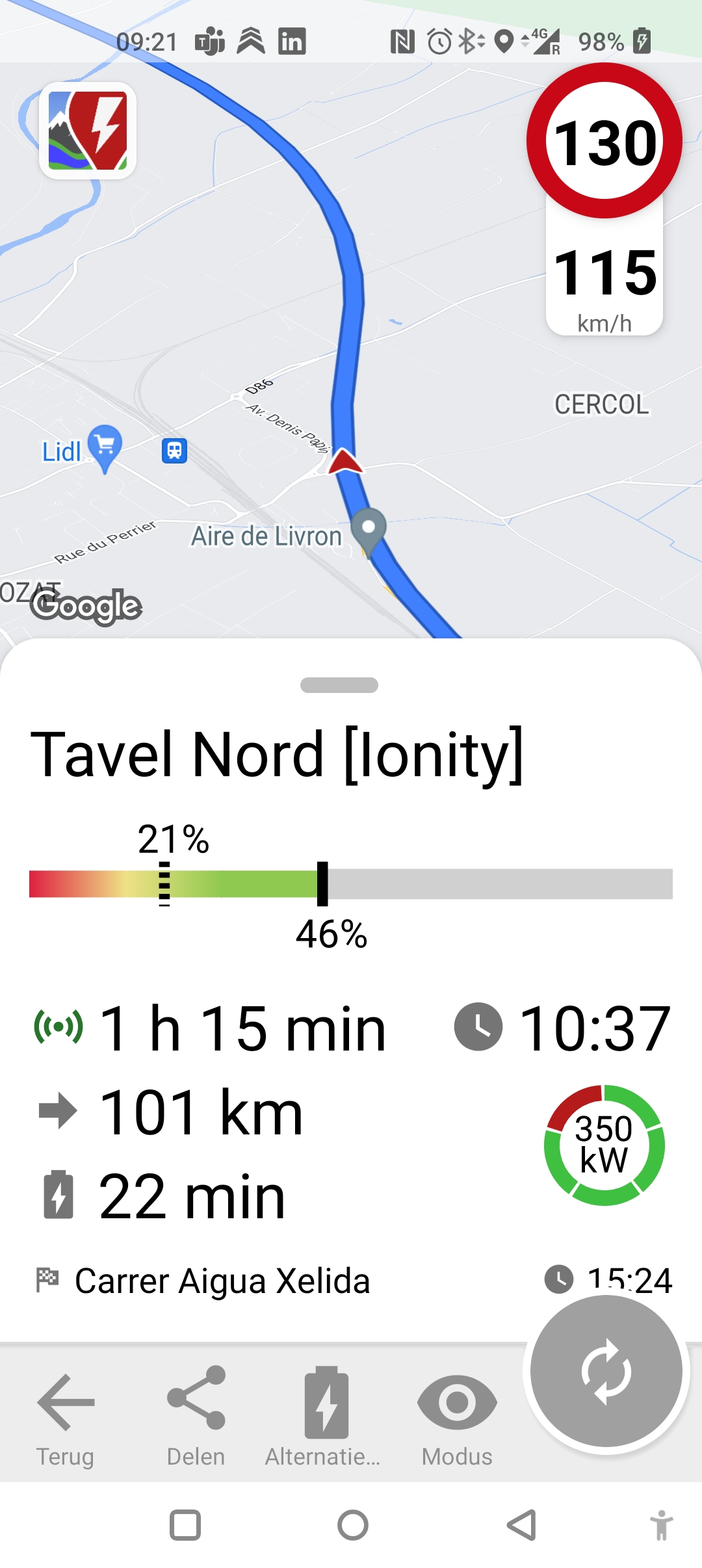
Task: Select the Aire de Livron map pin
Action: (369, 529)
